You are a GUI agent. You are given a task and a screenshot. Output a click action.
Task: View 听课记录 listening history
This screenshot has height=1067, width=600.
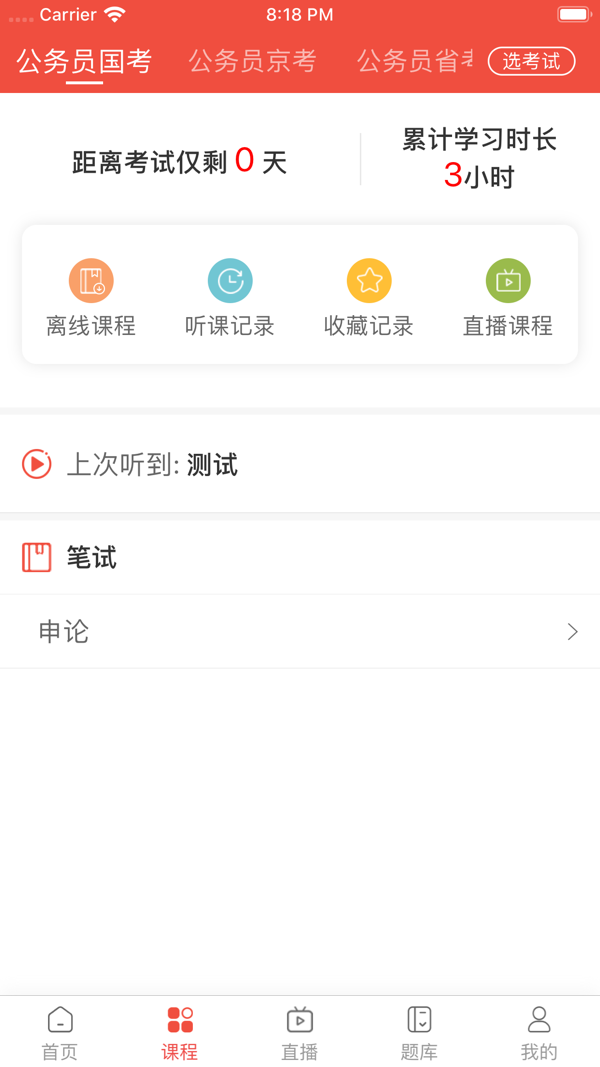click(230, 297)
